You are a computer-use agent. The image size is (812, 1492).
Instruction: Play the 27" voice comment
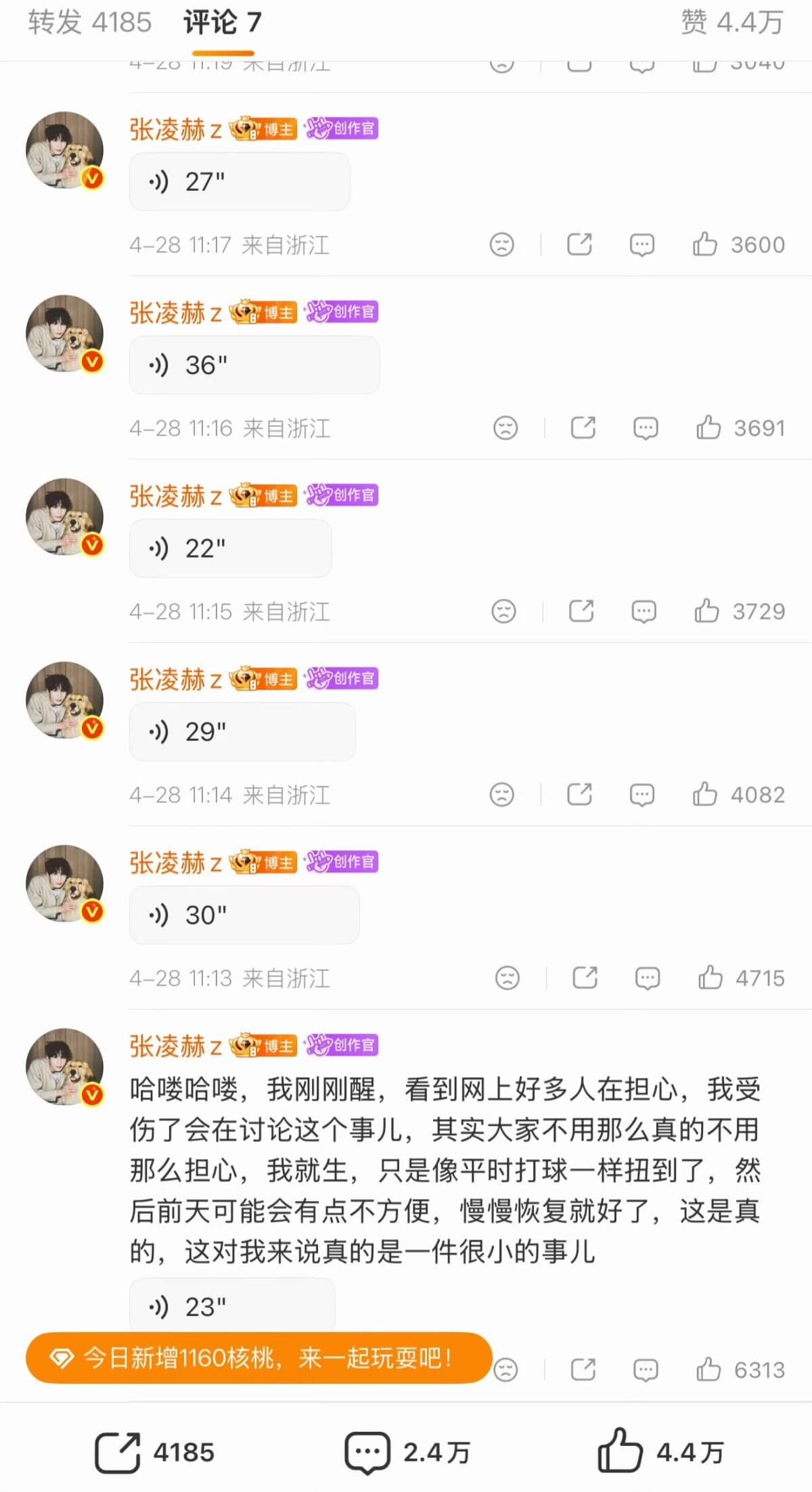(x=239, y=181)
